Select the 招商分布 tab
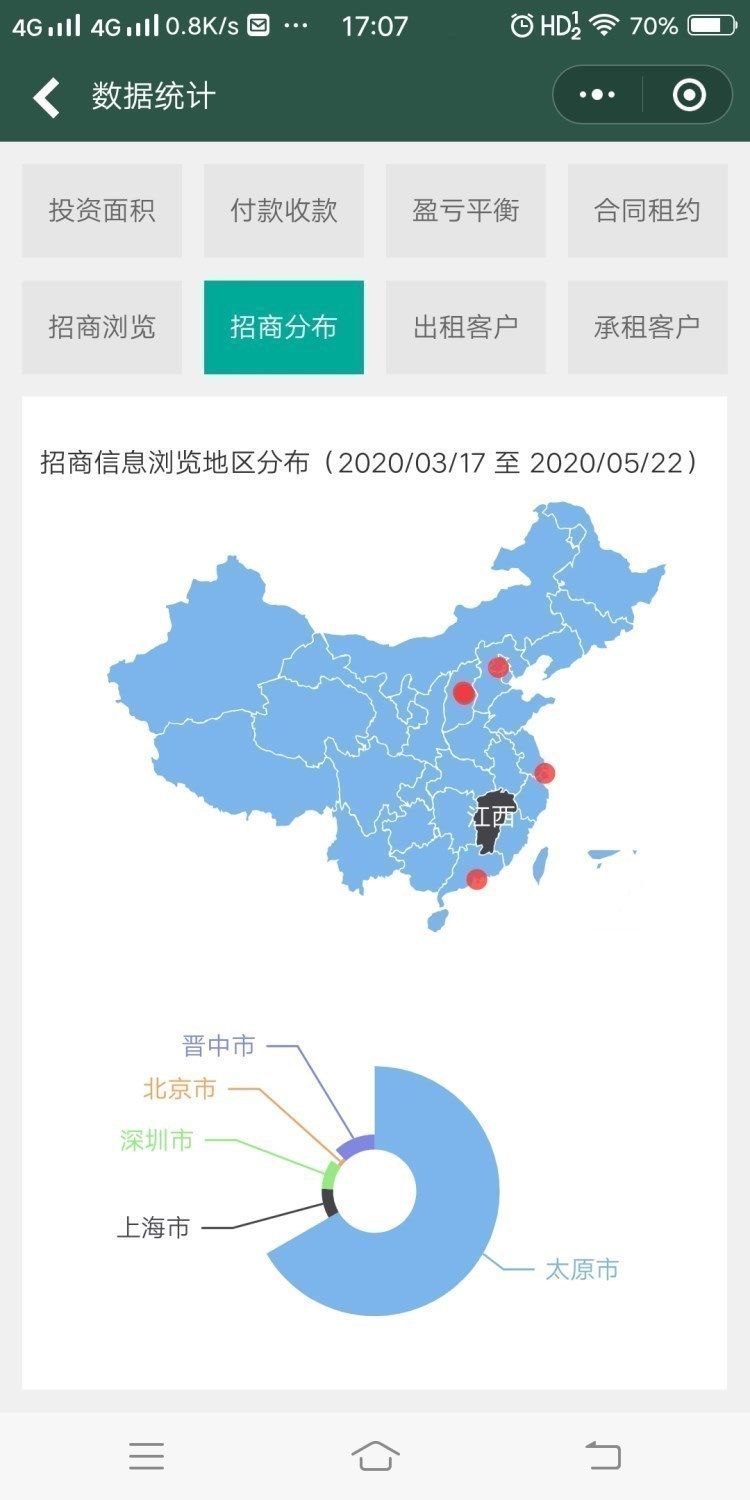Image resolution: width=750 pixels, height=1500 pixels. coord(284,327)
